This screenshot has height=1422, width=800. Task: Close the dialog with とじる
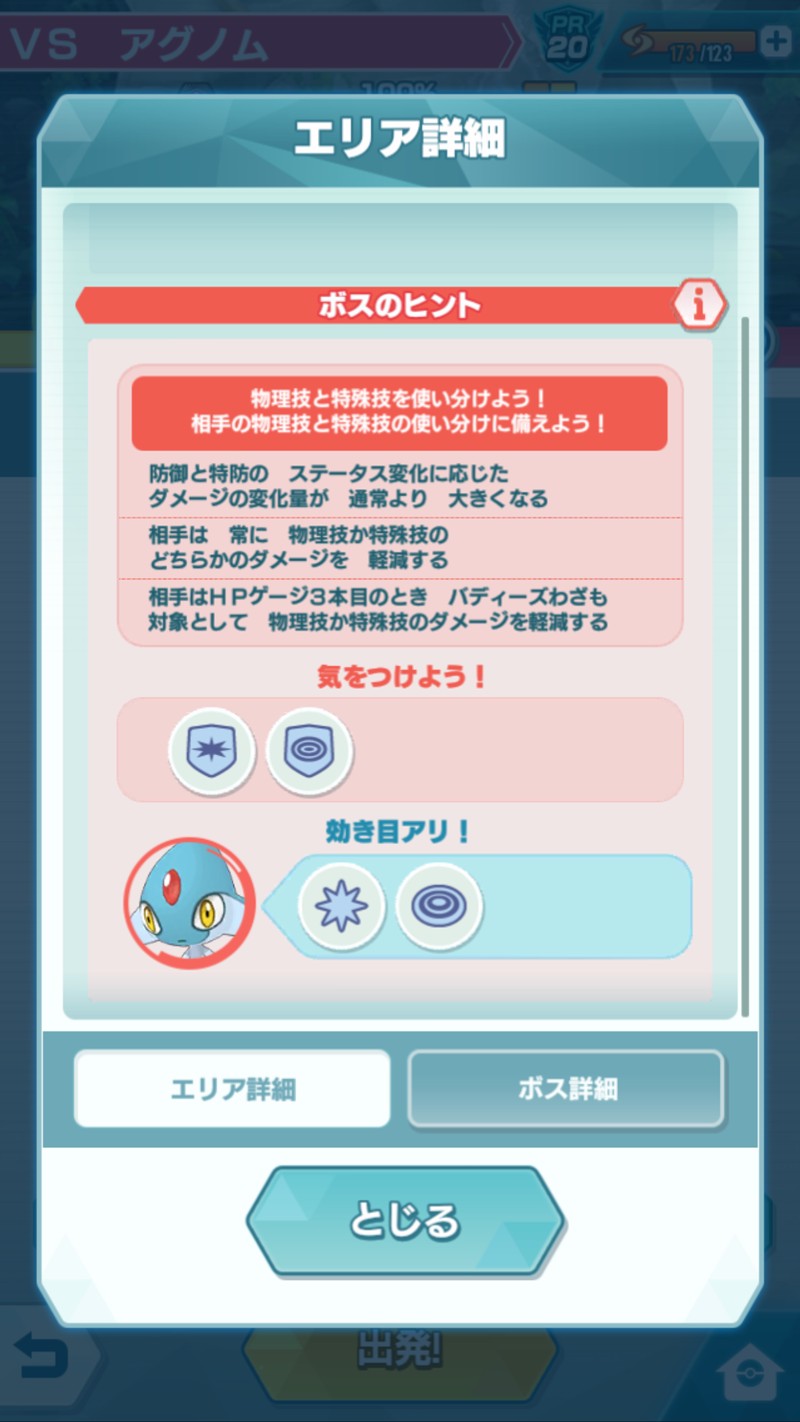coord(405,1221)
